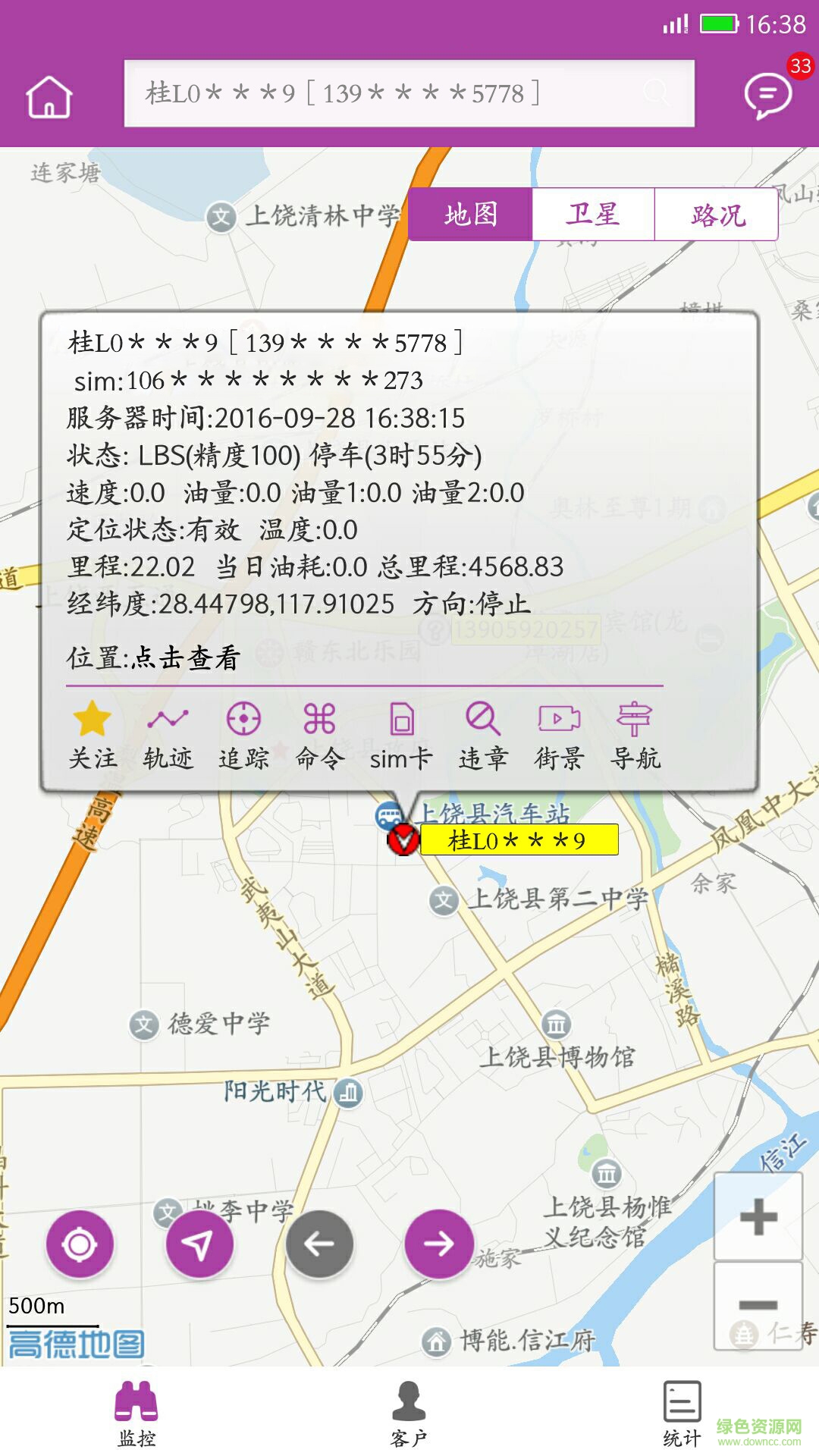This screenshot has height=1456, width=819.
Task: Open 轨迹 track history
Action: tap(168, 734)
